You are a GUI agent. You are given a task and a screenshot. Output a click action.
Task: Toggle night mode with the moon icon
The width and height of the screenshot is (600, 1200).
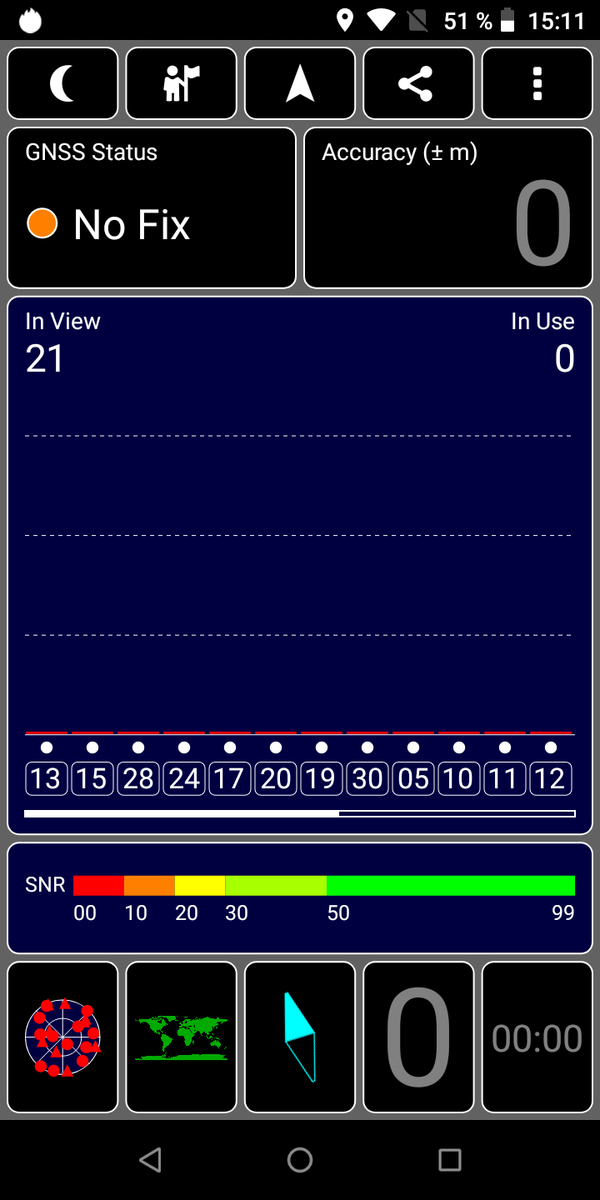(x=63, y=84)
